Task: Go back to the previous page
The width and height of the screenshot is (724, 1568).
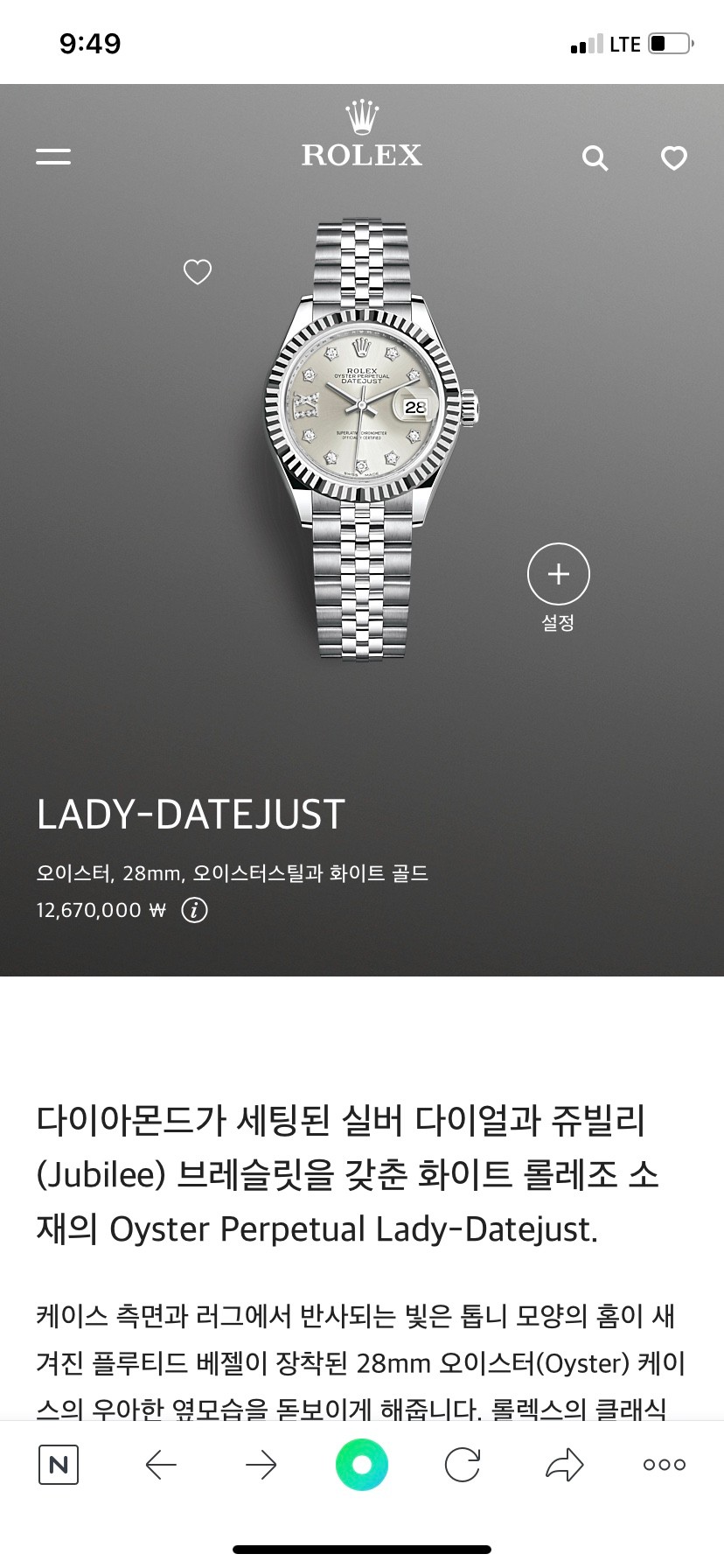Action: point(161,1465)
